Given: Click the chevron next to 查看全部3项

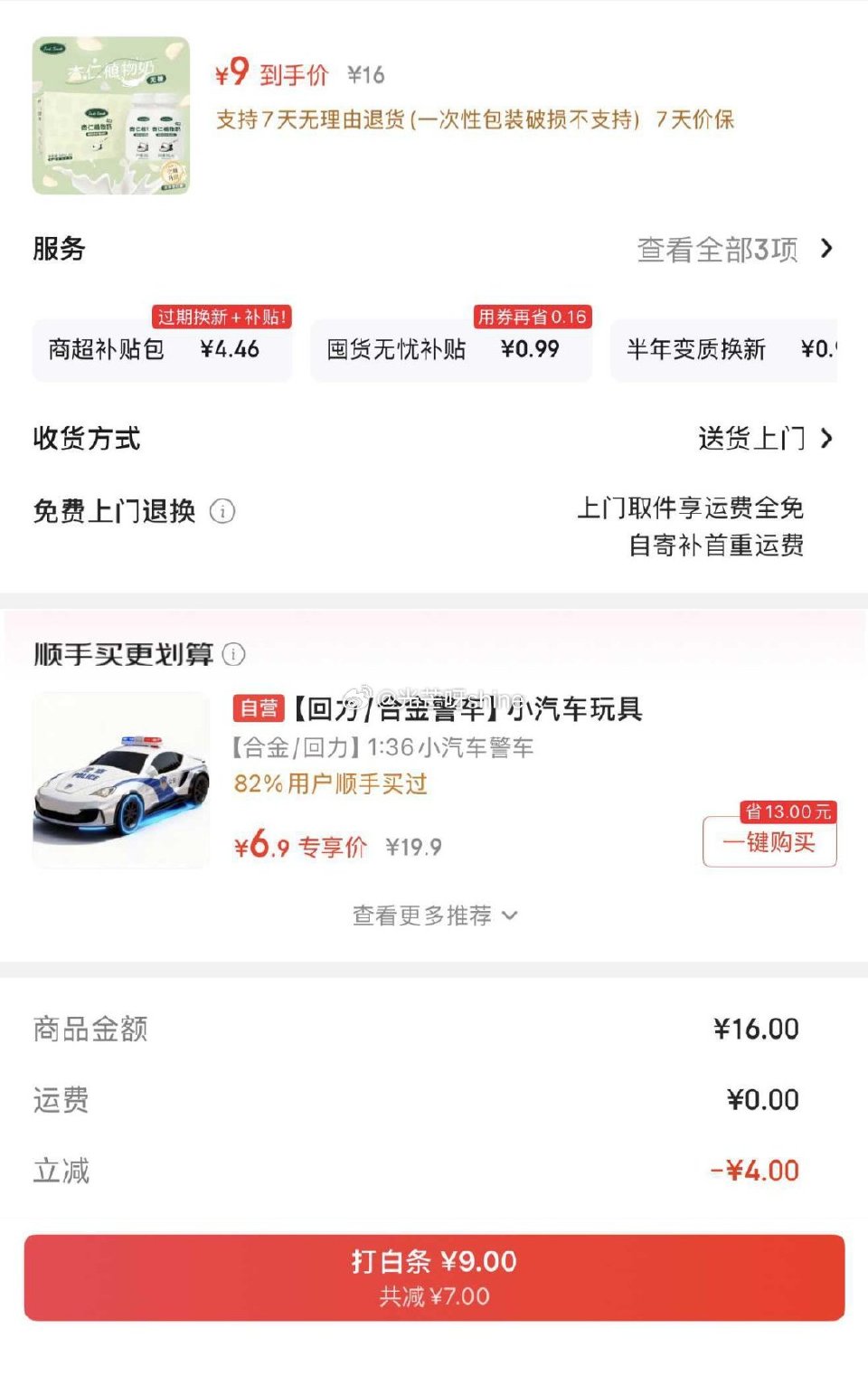Looking at the screenshot, I should 827,251.
